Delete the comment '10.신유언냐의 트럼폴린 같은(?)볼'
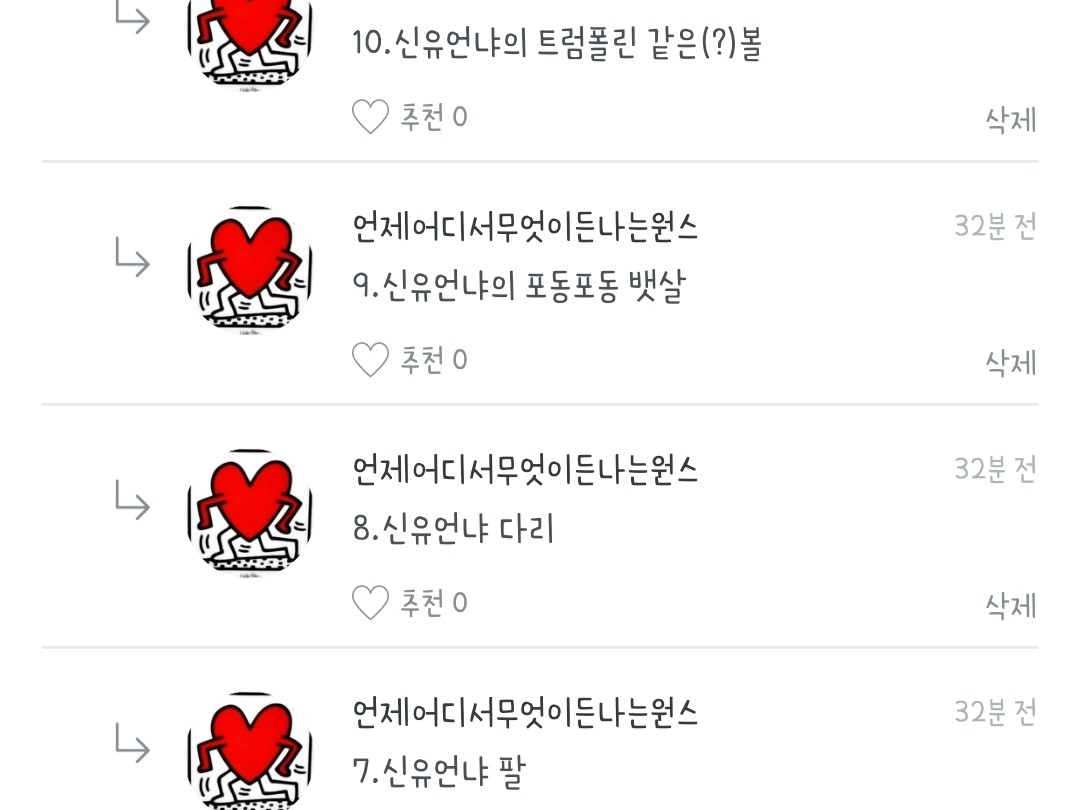The height and width of the screenshot is (810, 1080). pos(1010,121)
